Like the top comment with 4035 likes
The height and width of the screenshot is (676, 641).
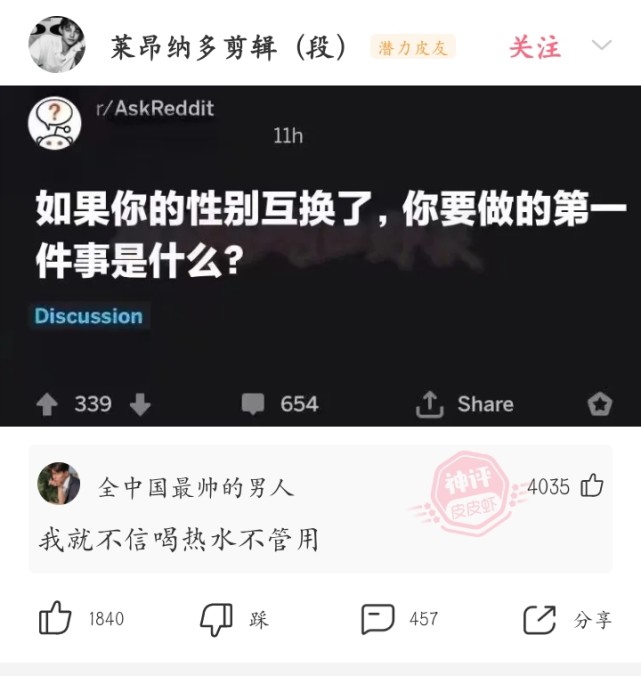coord(592,486)
